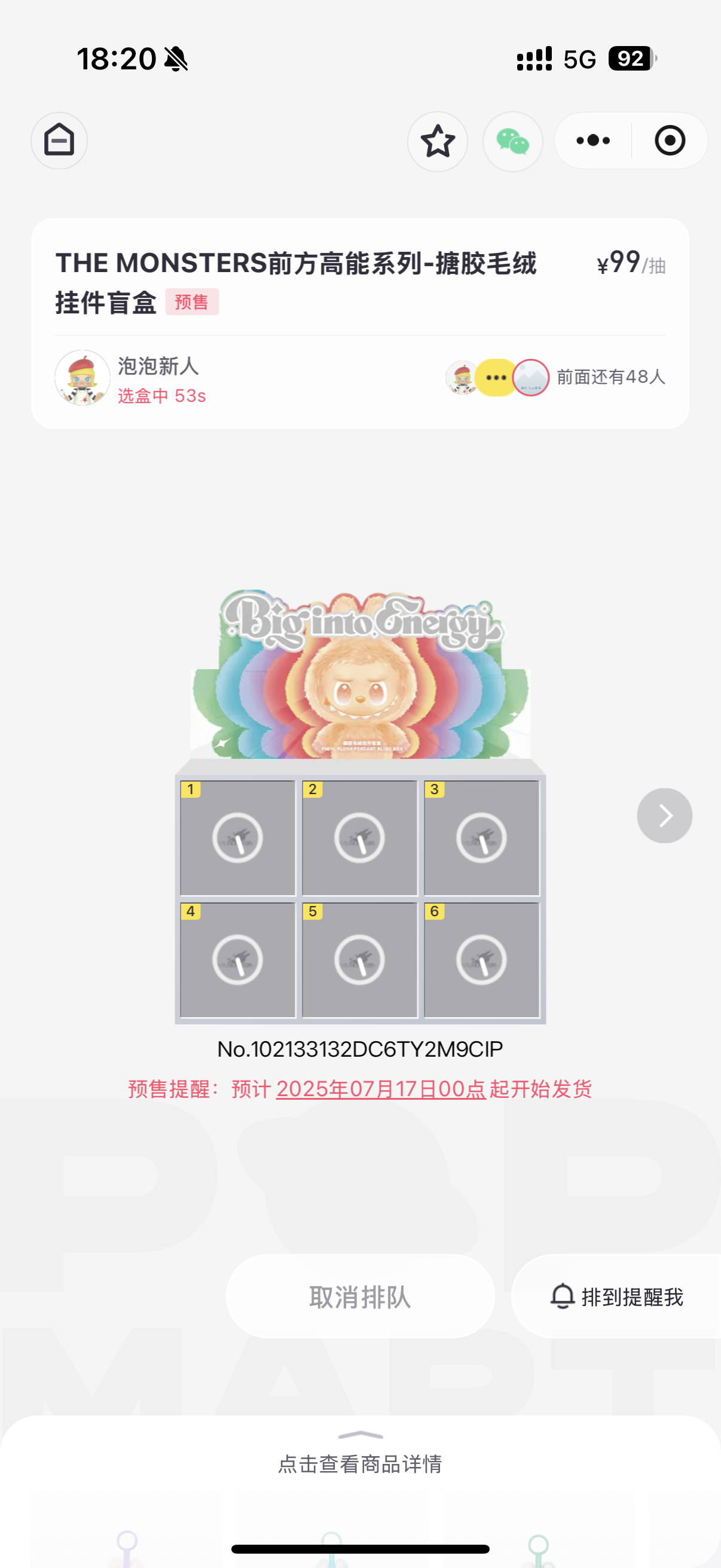Image resolution: width=721 pixels, height=1568 pixels.
Task: Select blind box number 2
Action: click(x=359, y=838)
